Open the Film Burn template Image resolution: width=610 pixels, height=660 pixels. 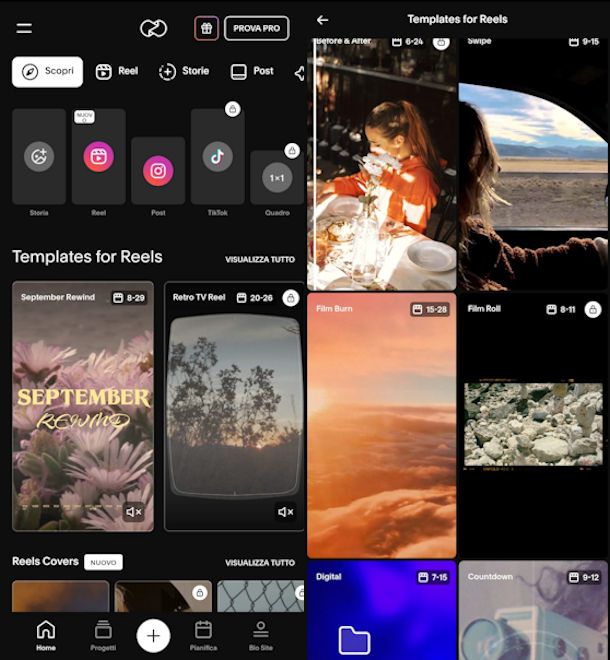tap(381, 425)
